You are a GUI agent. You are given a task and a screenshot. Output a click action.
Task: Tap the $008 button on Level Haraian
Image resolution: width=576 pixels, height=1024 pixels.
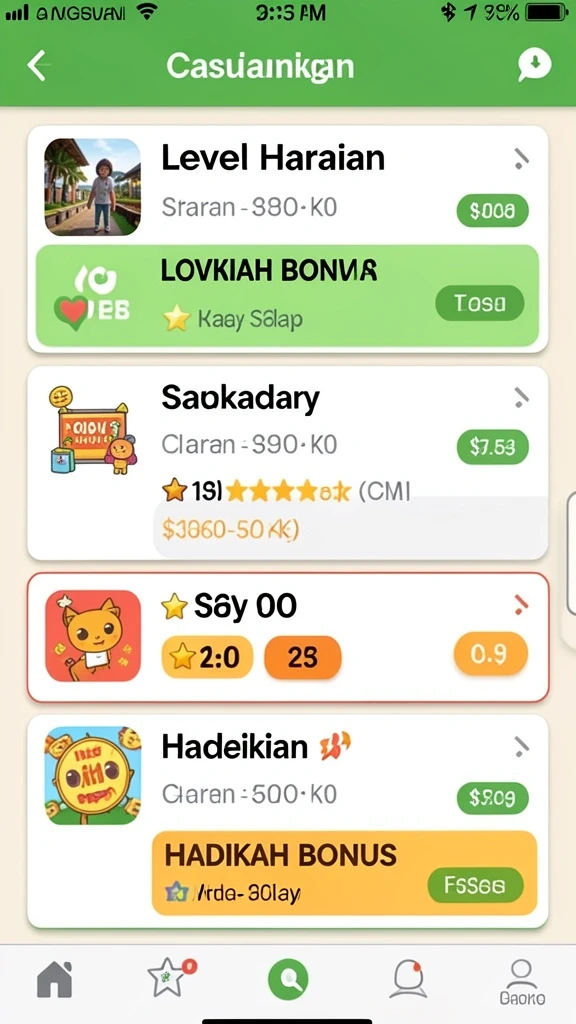[492, 210]
